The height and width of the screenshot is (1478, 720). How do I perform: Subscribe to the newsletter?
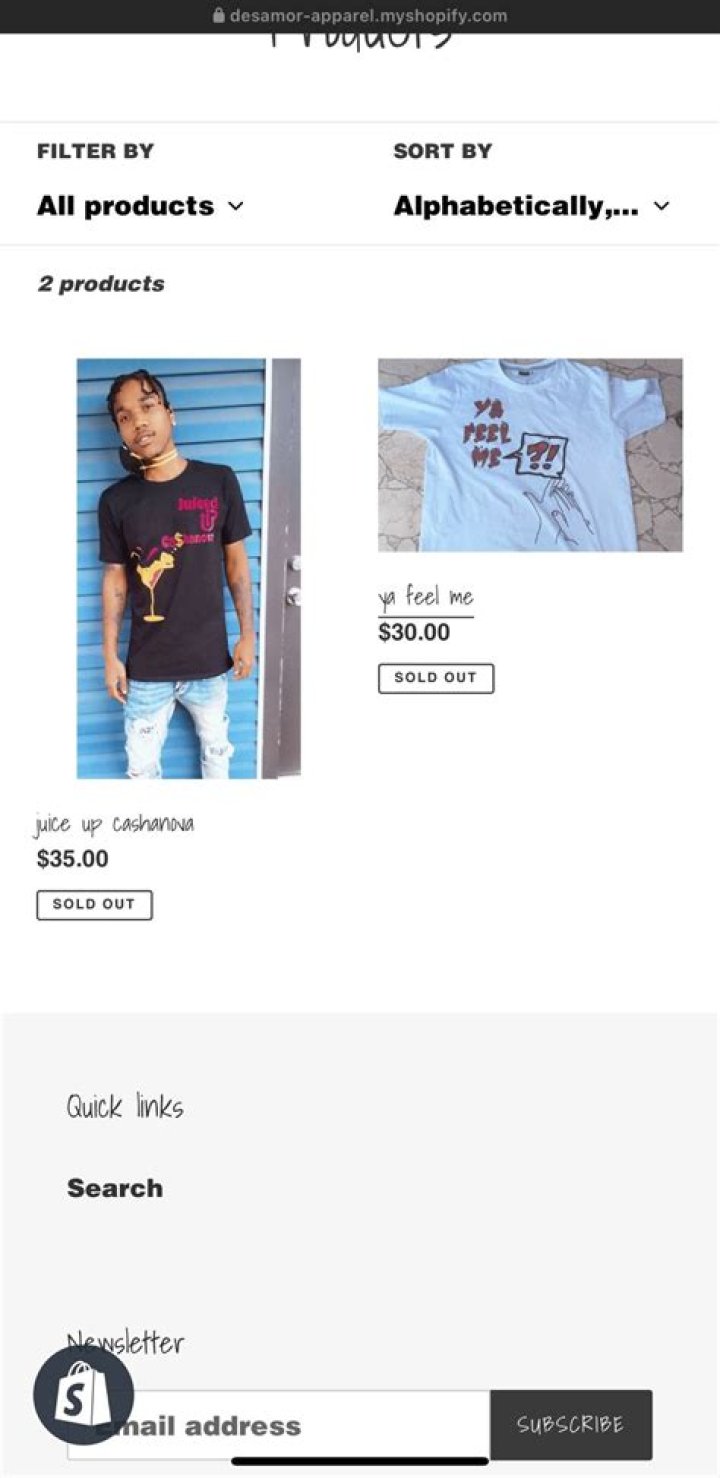(x=570, y=1425)
